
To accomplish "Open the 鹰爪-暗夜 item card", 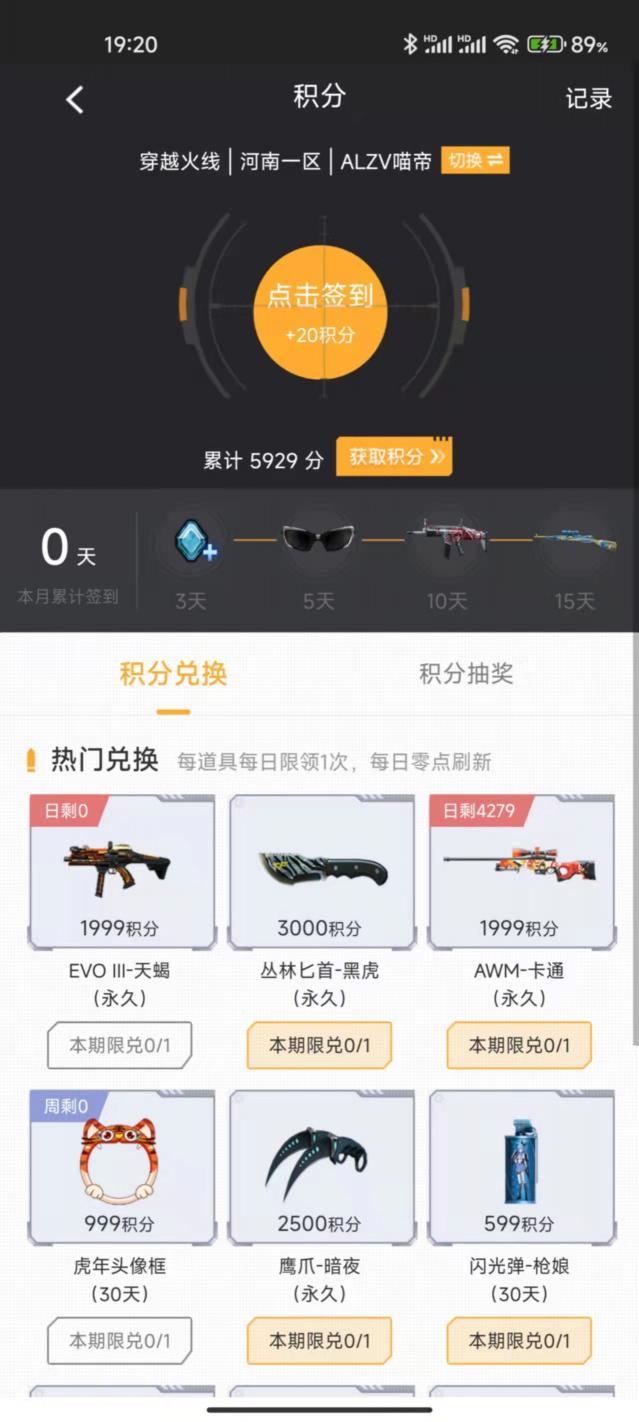I will [321, 1167].
